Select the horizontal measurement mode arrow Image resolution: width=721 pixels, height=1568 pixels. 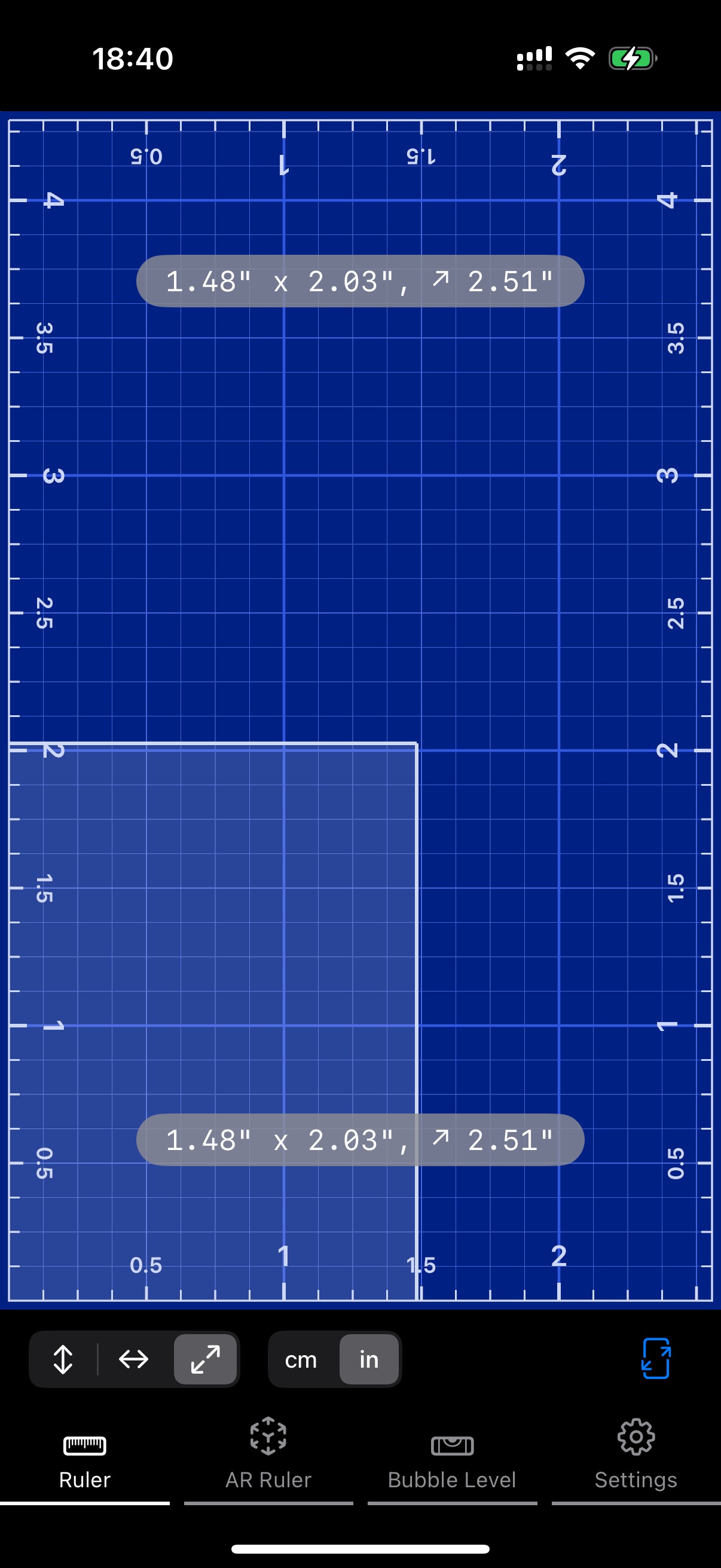(x=134, y=1359)
